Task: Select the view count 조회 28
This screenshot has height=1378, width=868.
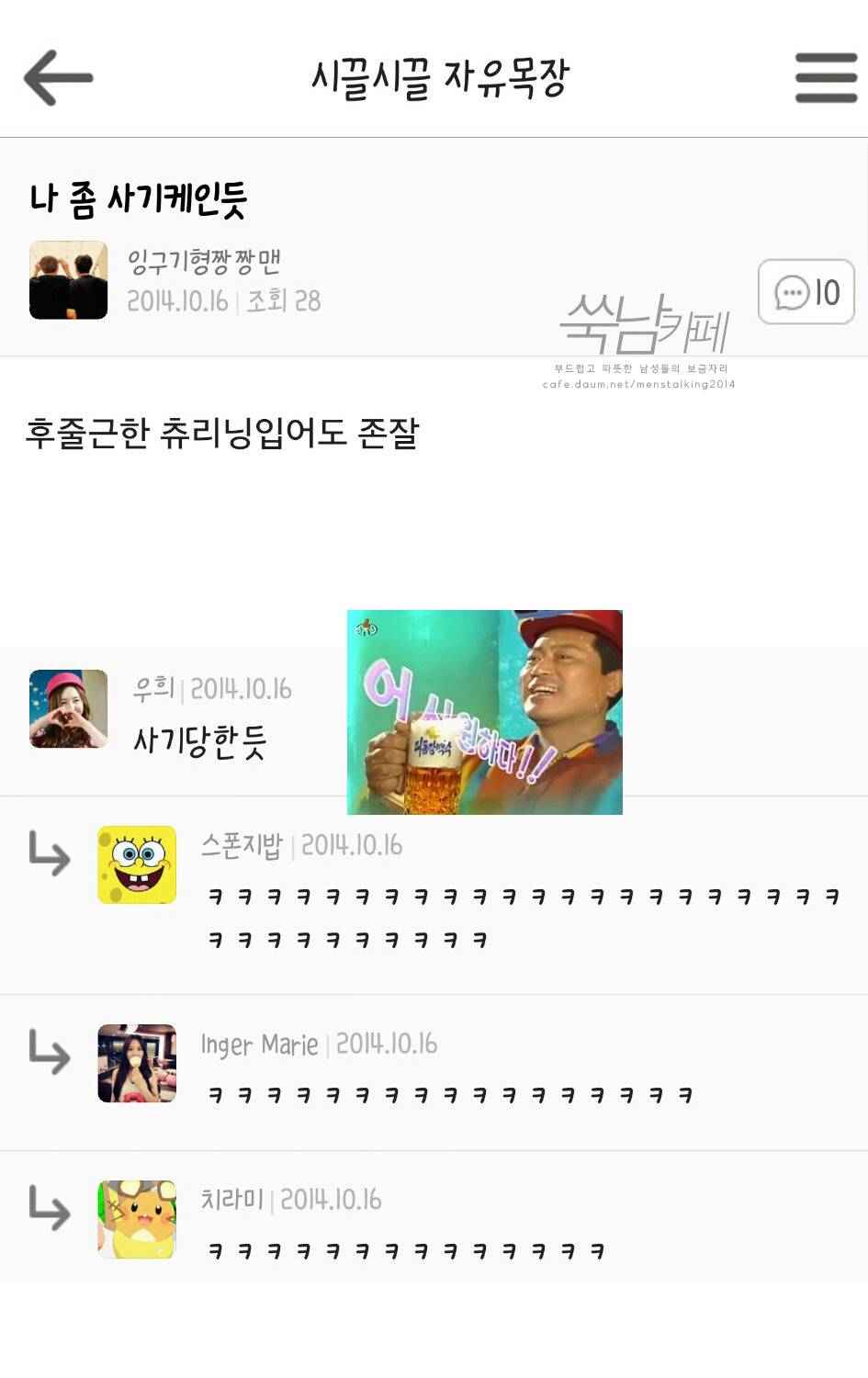Action: coord(285,300)
